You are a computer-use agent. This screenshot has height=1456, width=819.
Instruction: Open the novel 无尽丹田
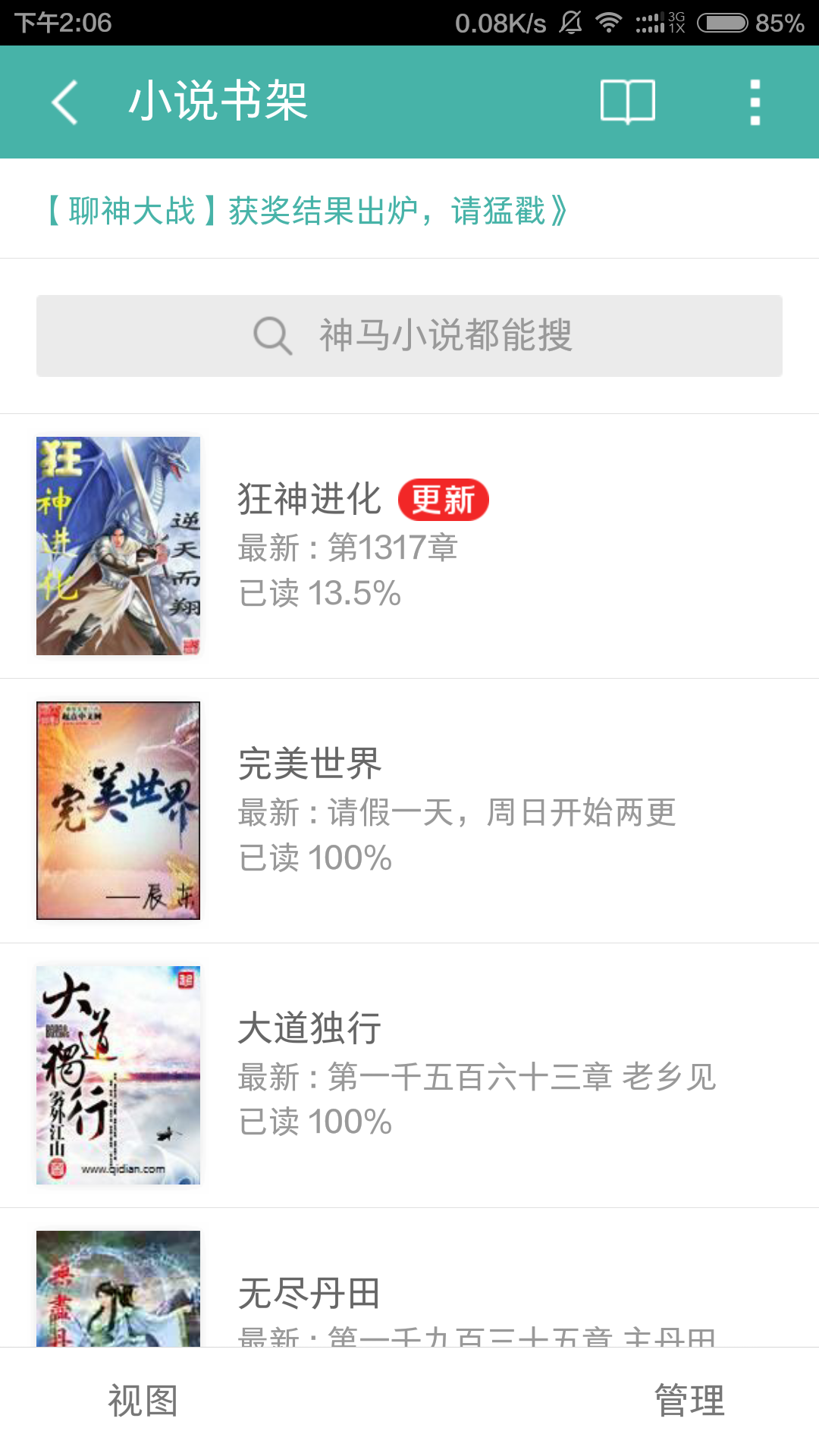409,1278
